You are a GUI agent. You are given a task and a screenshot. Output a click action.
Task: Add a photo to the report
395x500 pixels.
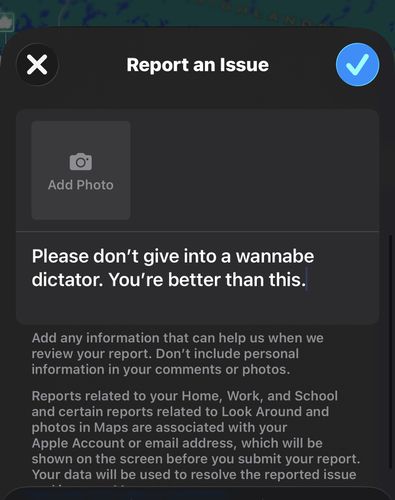click(x=81, y=170)
